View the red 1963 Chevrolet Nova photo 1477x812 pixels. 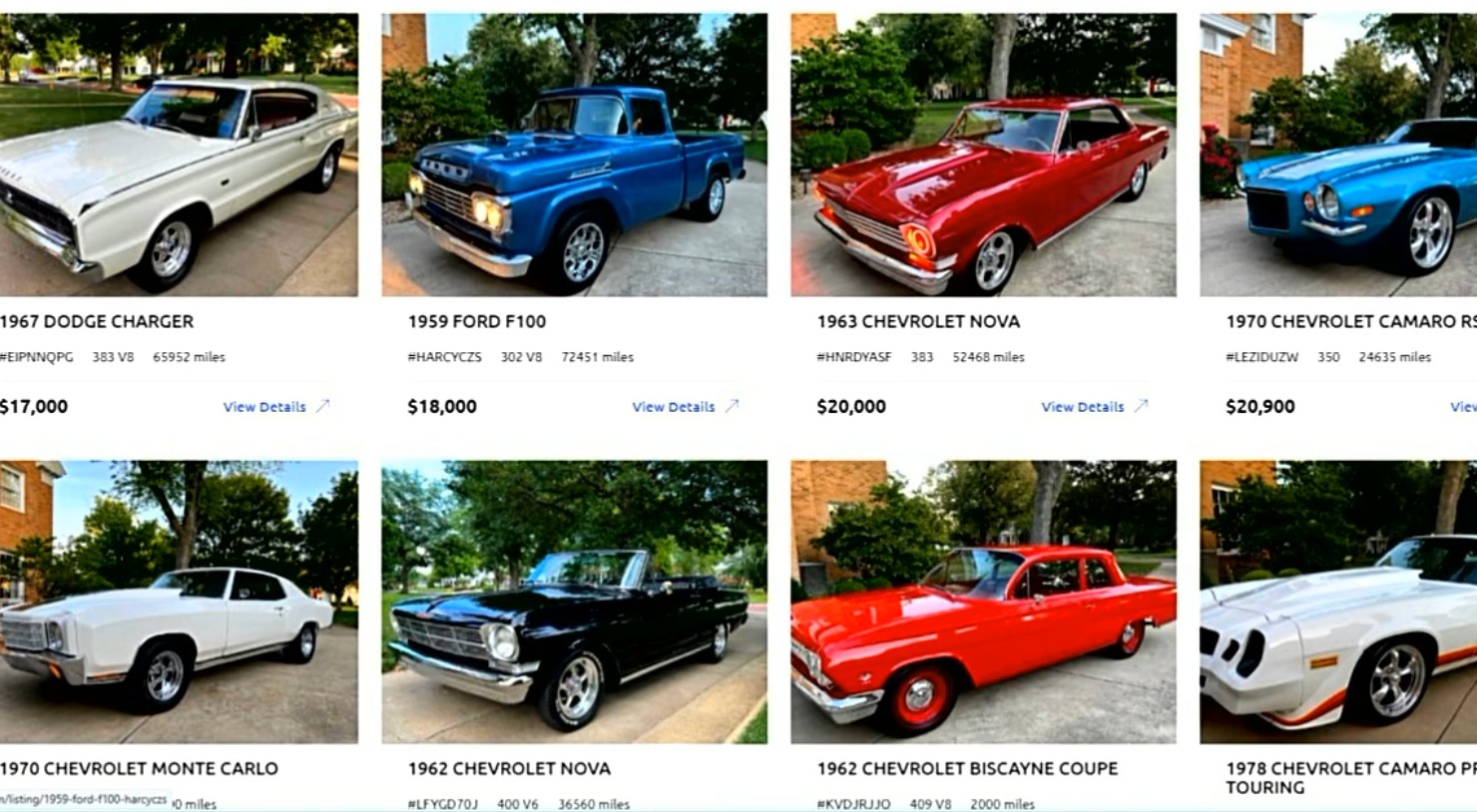983,155
